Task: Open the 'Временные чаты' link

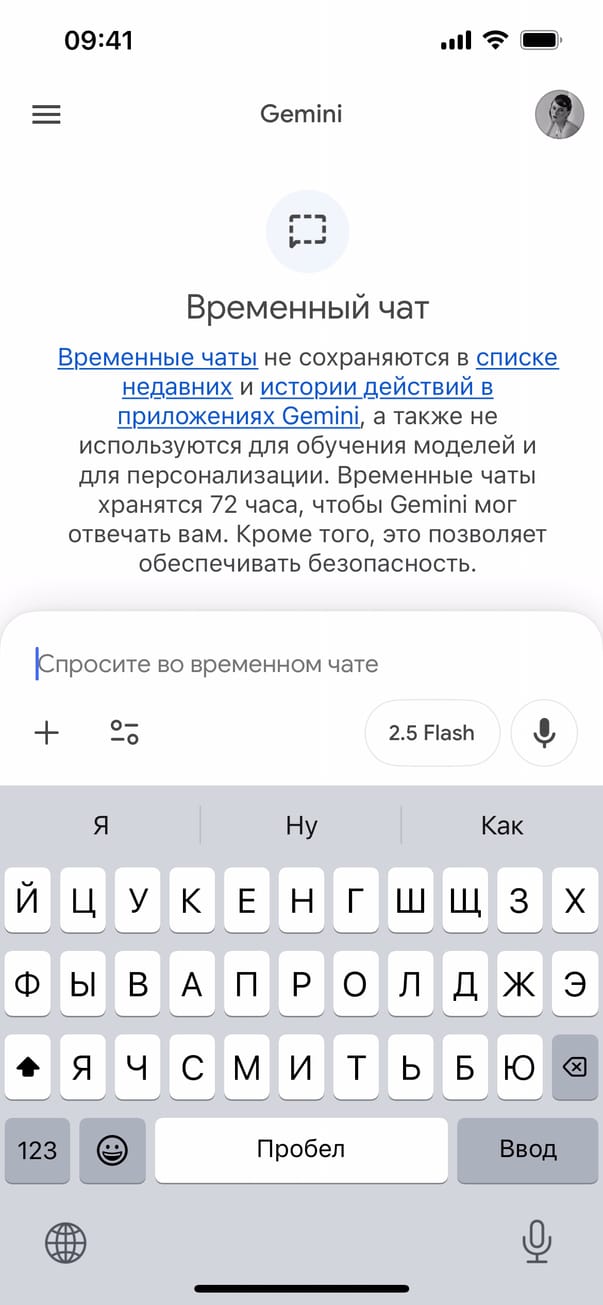Action: [x=158, y=358]
